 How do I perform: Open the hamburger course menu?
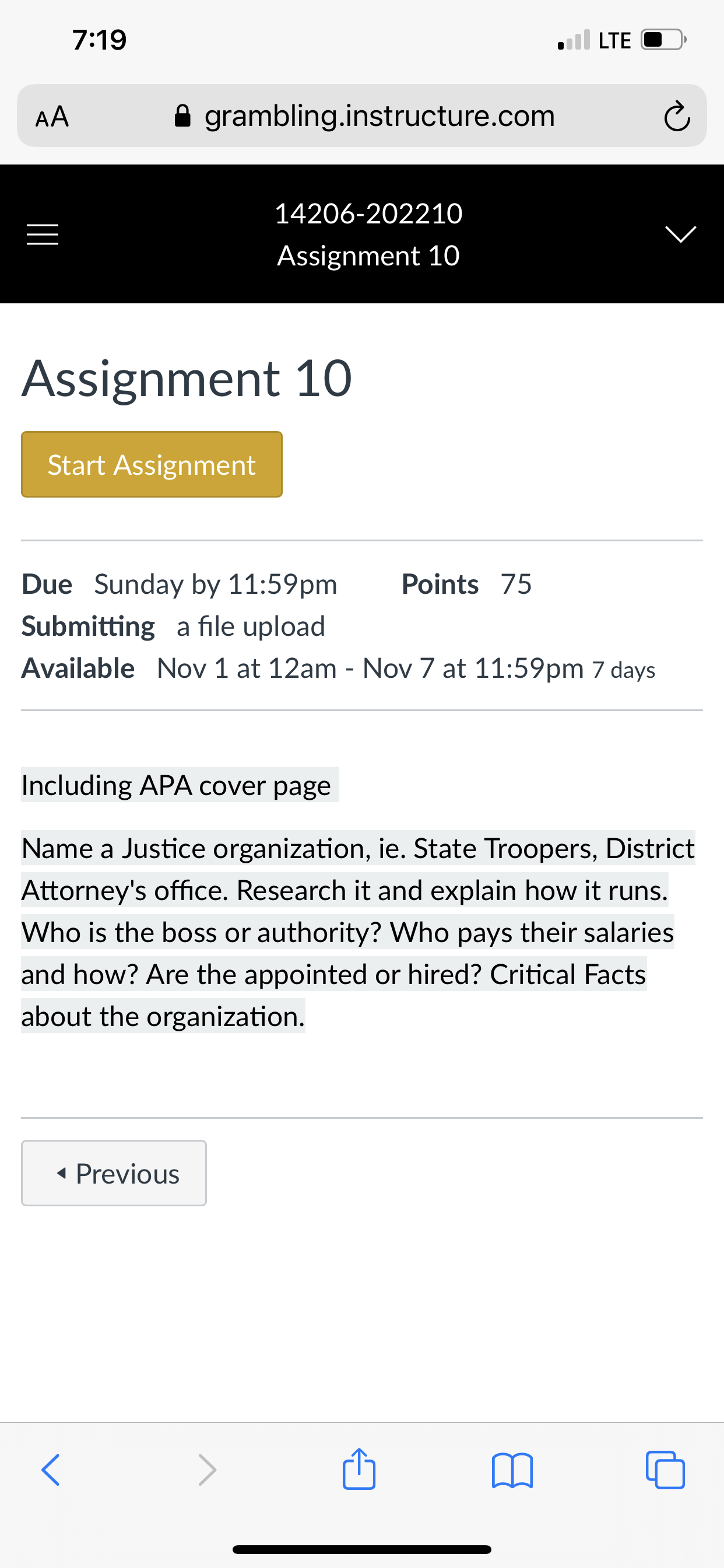click(x=43, y=235)
